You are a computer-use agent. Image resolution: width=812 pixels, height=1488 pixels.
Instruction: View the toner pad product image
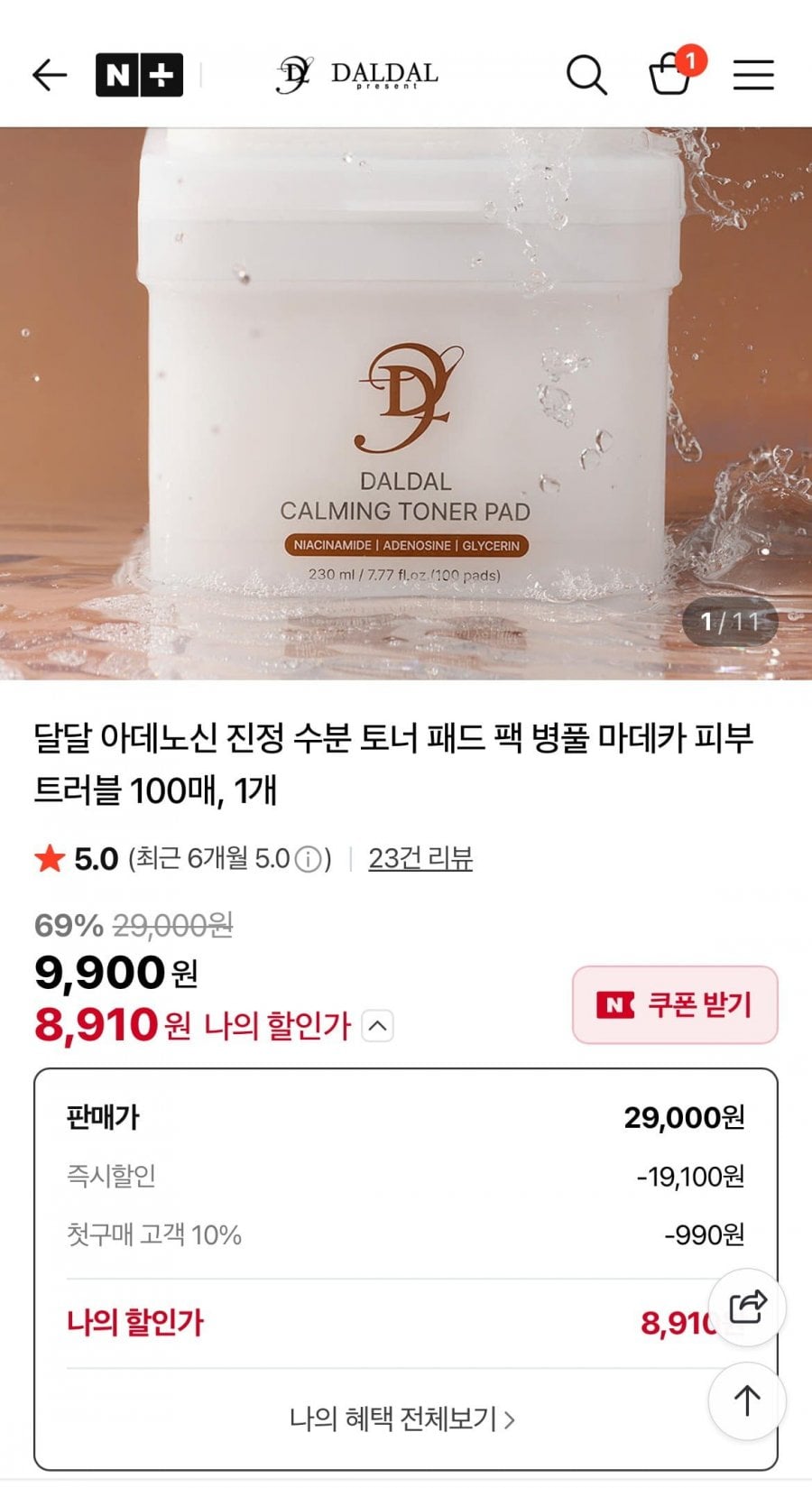pyautogui.click(x=406, y=403)
